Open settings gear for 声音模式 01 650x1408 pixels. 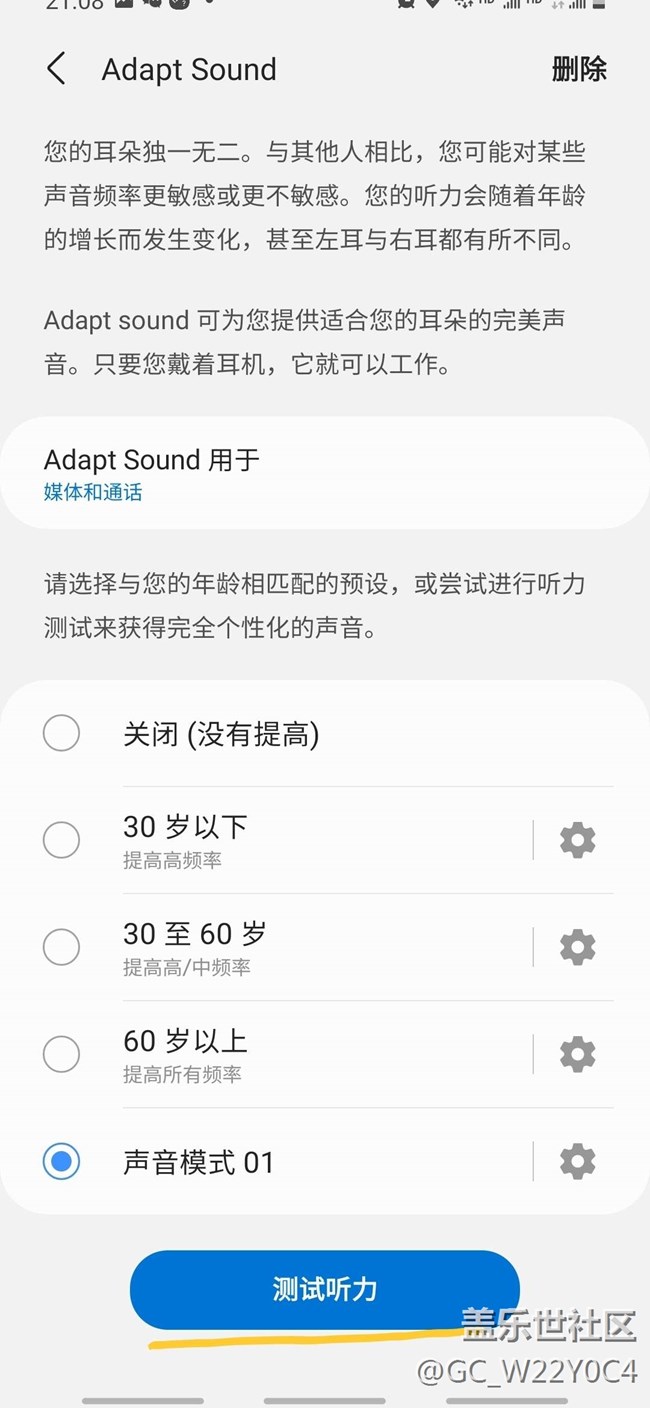(x=577, y=1161)
